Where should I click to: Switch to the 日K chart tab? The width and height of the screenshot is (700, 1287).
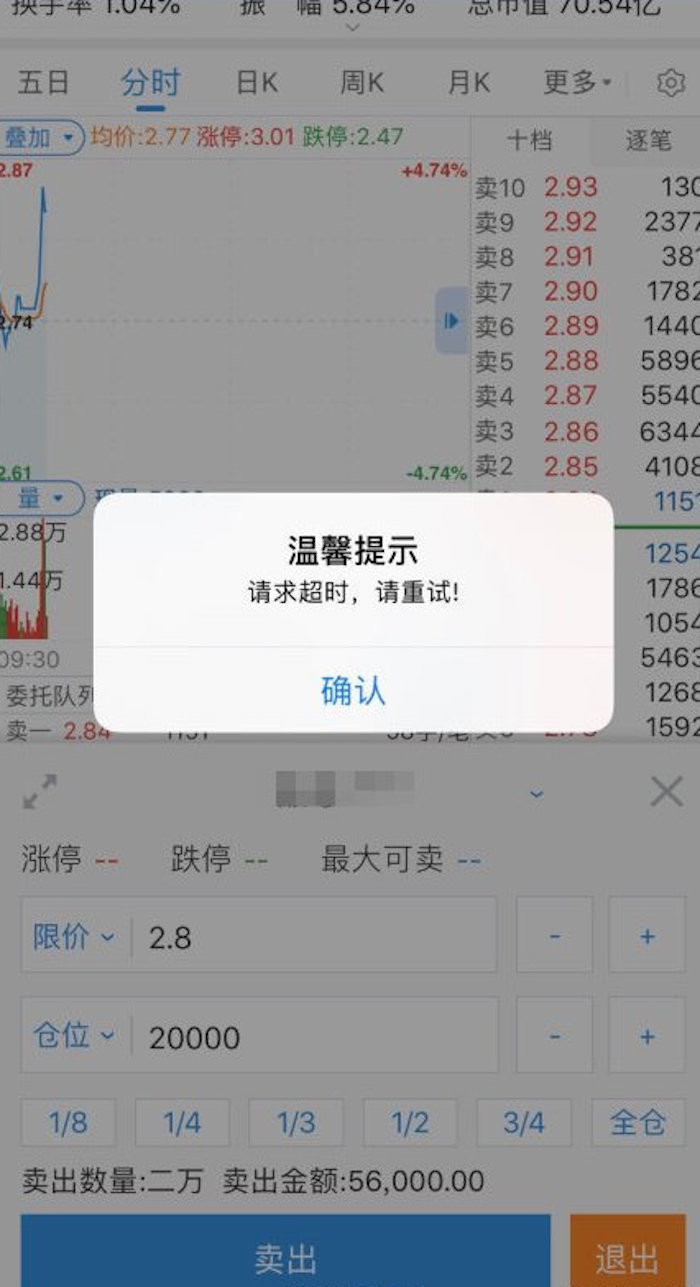(257, 82)
